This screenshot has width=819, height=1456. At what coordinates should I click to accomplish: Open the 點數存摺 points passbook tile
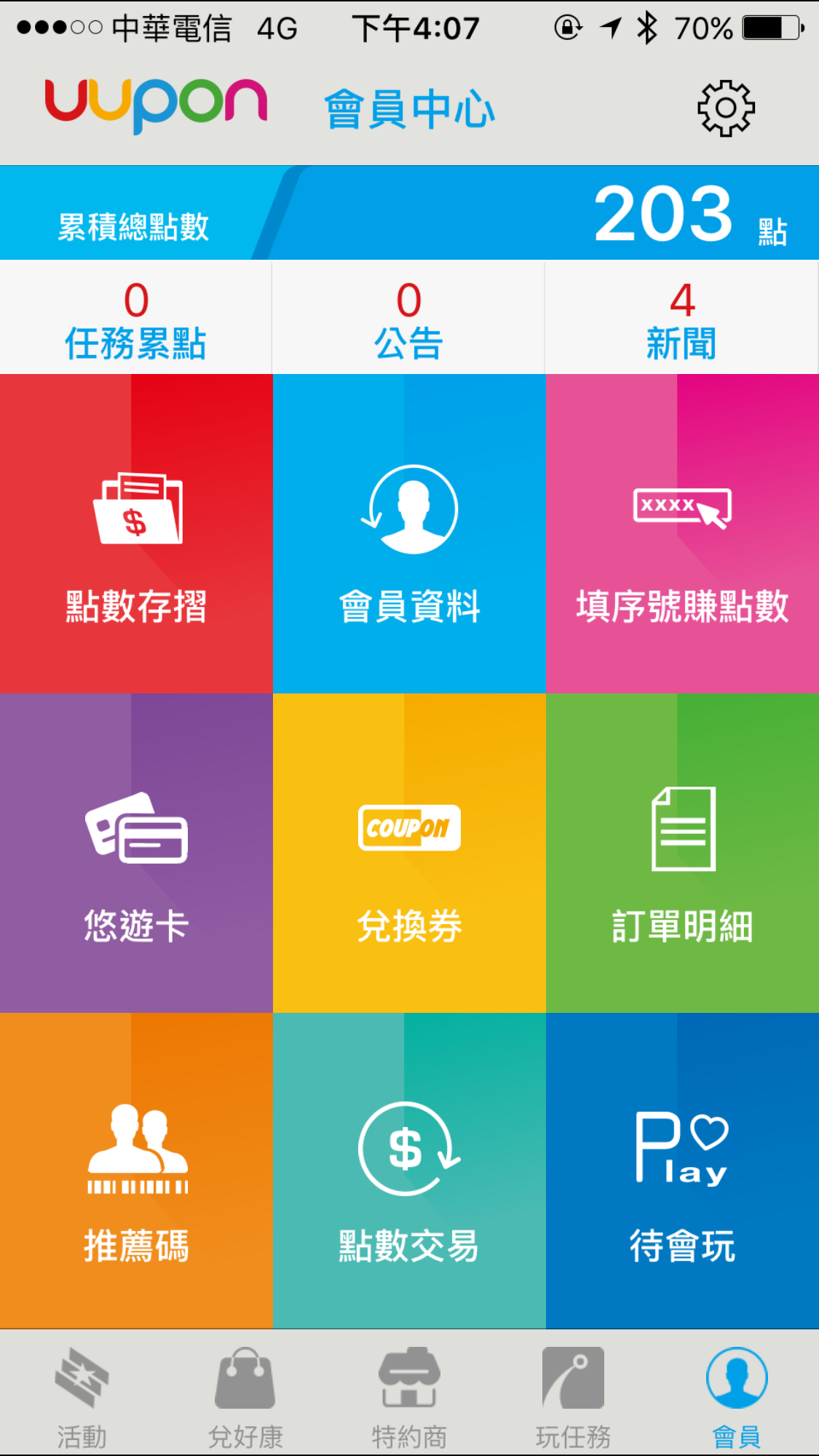point(136,535)
